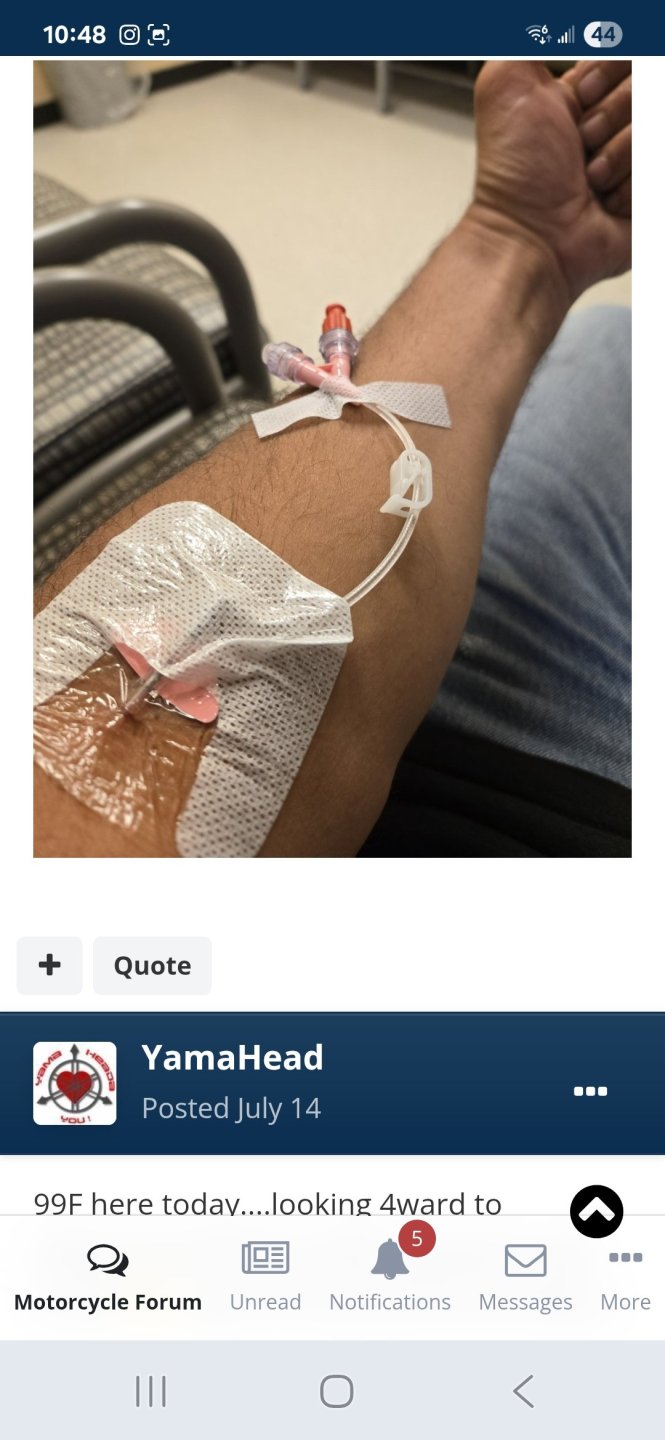Screen dimensions: 665x1440
Task: Open Notifications with 5 alerts
Action: (x=390, y=1277)
